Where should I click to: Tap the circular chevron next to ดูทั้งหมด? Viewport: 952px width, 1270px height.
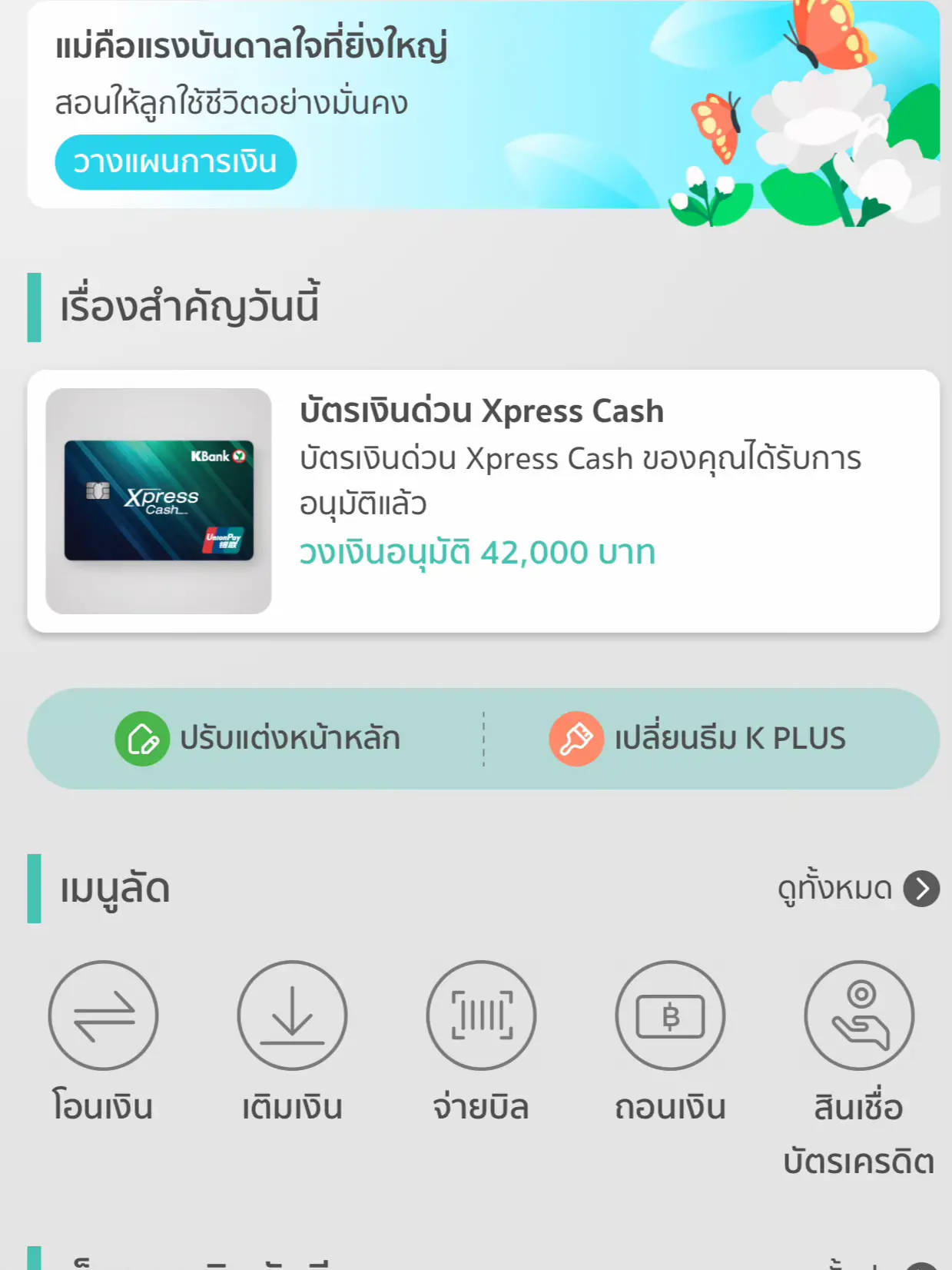920,889
